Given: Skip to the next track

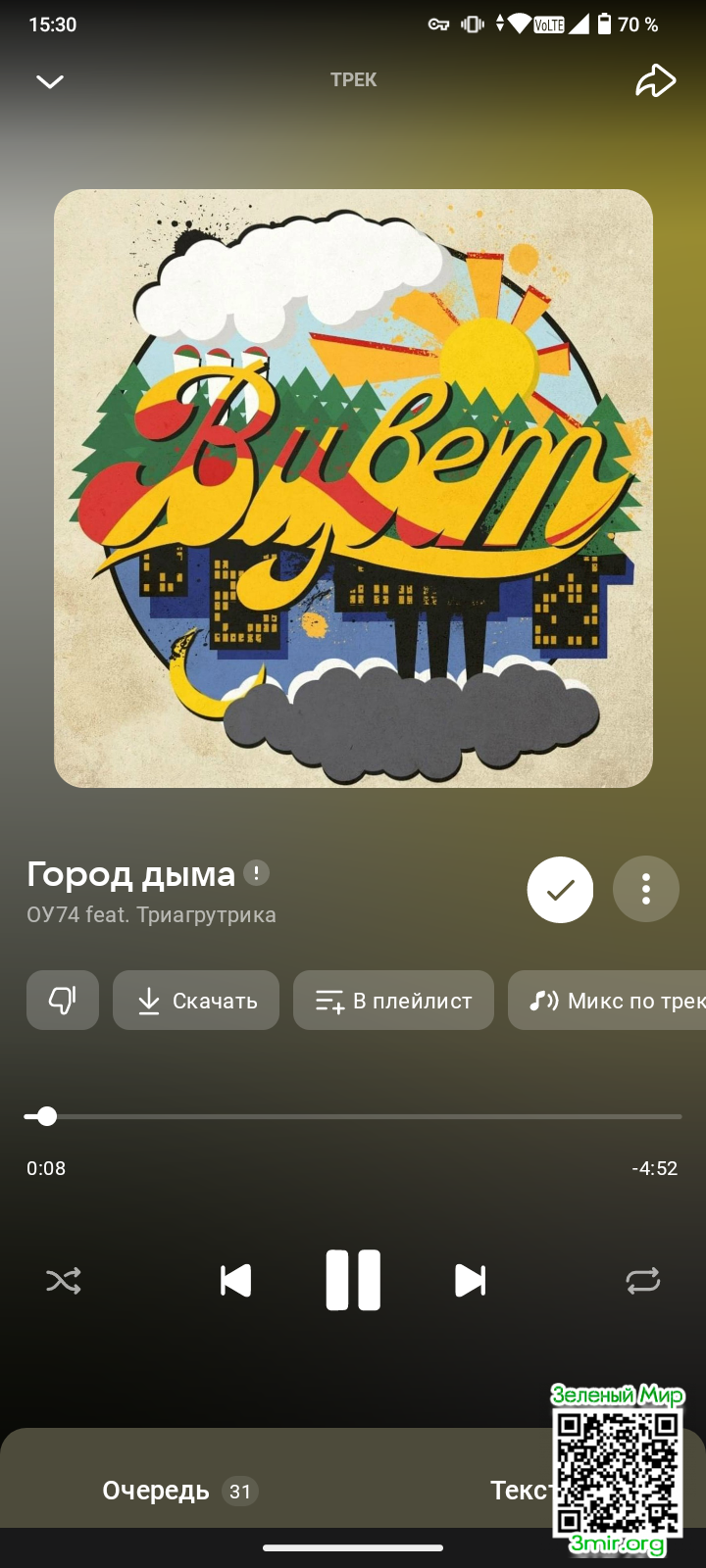Looking at the screenshot, I should (470, 1281).
